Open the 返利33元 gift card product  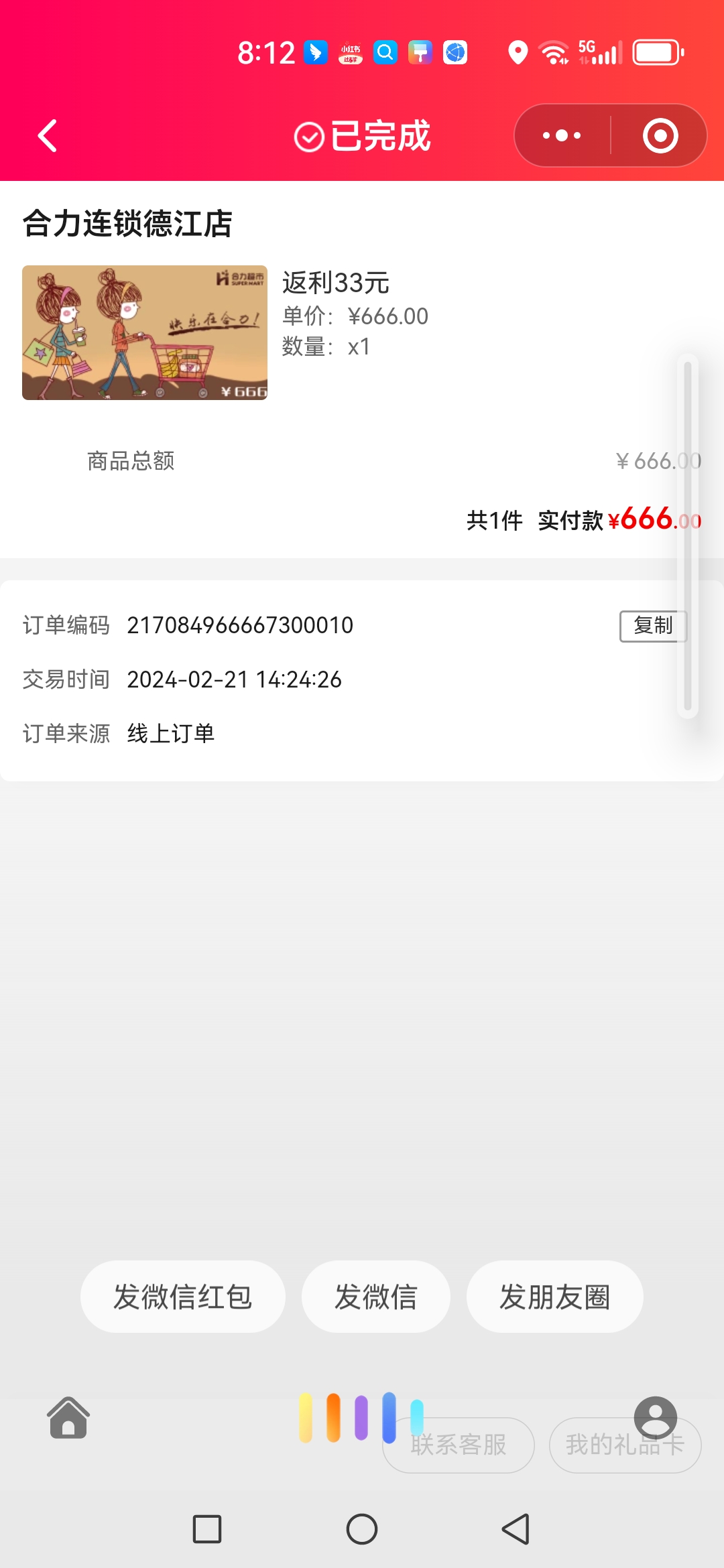click(x=145, y=332)
